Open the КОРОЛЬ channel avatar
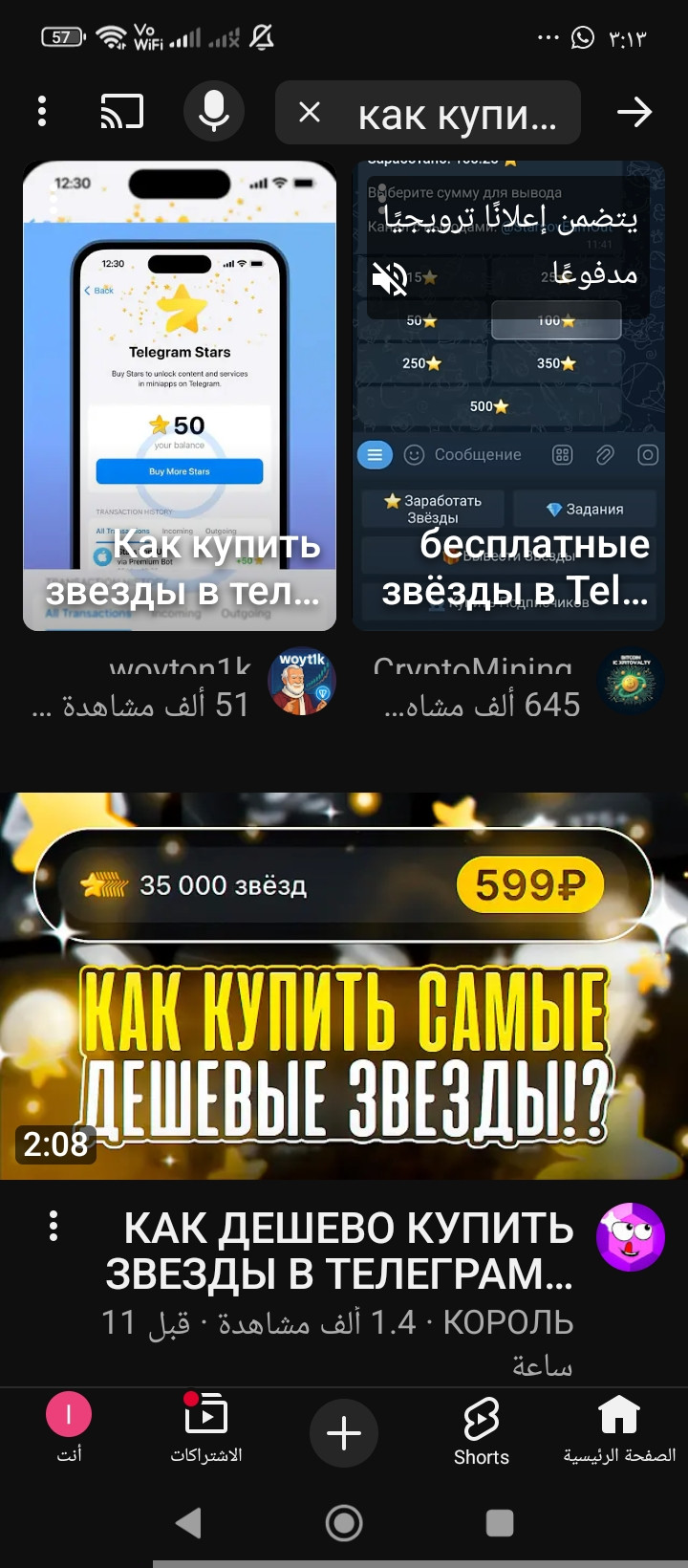This screenshot has width=688, height=1568. 631,1237
